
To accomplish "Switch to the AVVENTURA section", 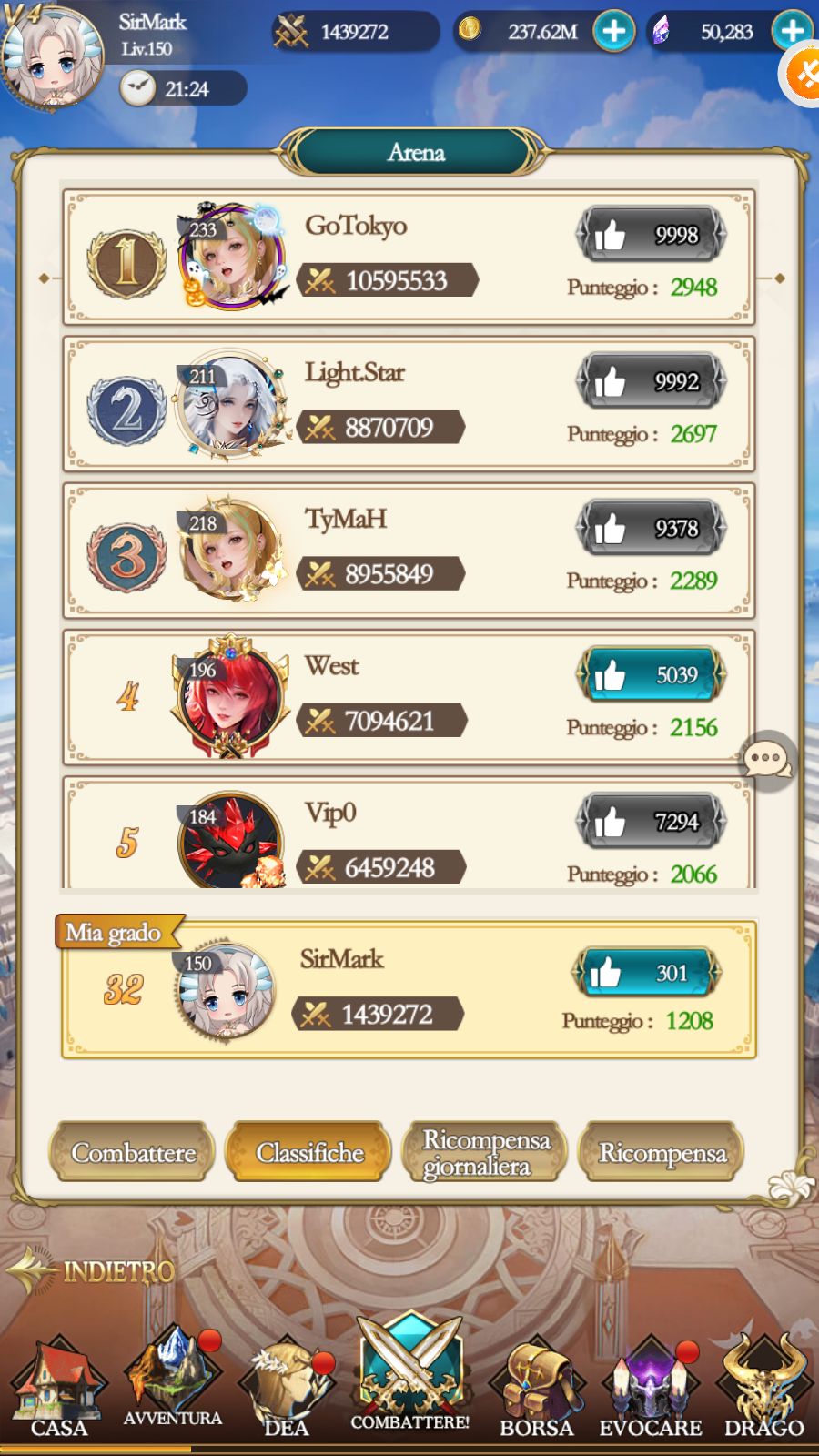I will [173, 1379].
